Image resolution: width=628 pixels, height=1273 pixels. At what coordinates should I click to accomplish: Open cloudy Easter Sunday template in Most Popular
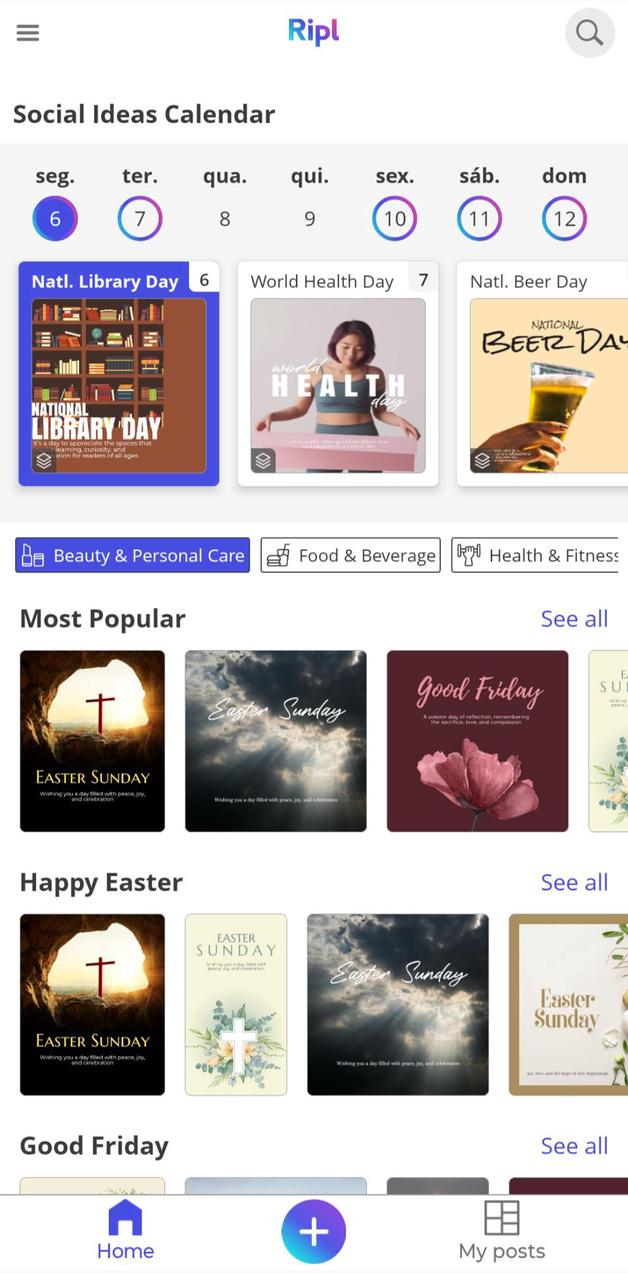pos(276,741)
